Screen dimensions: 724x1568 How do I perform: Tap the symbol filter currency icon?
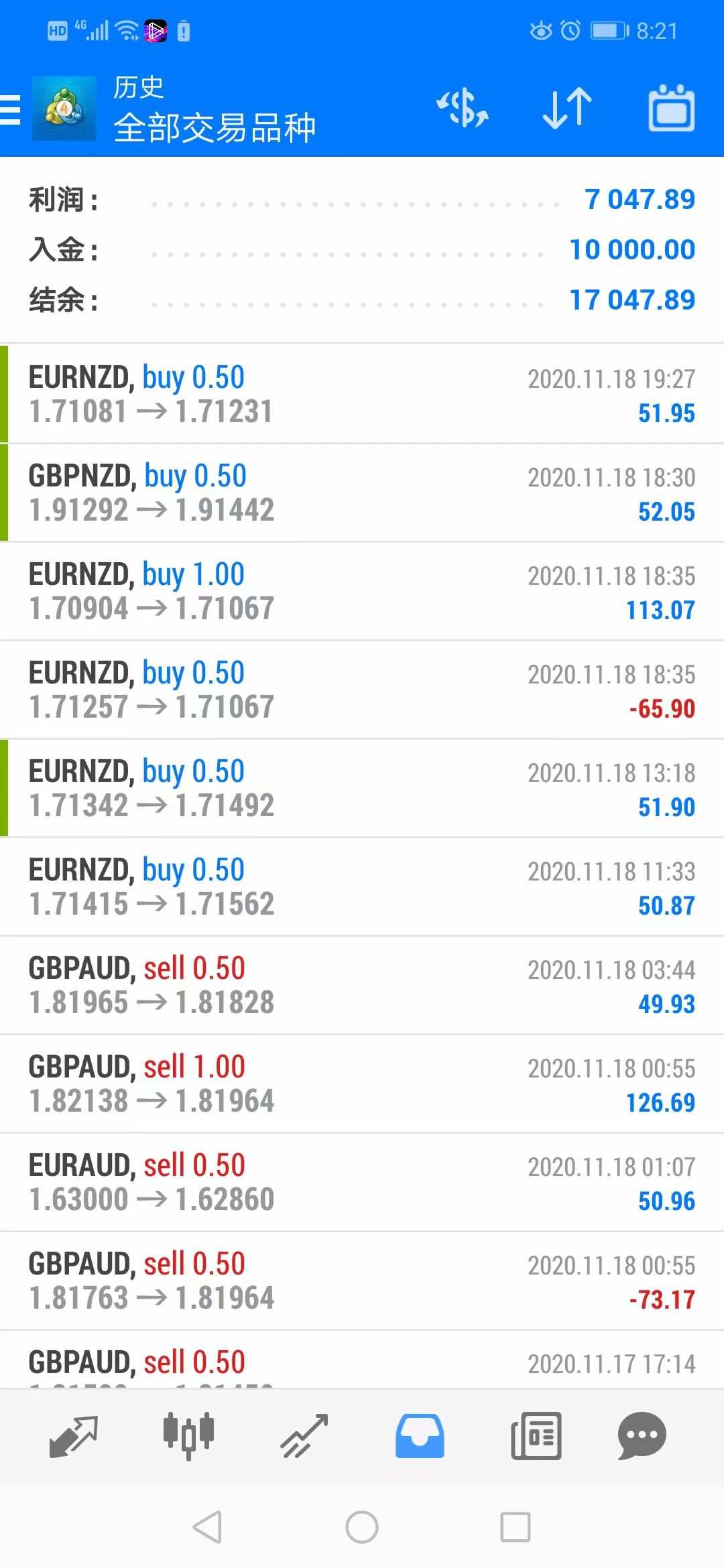463,109
